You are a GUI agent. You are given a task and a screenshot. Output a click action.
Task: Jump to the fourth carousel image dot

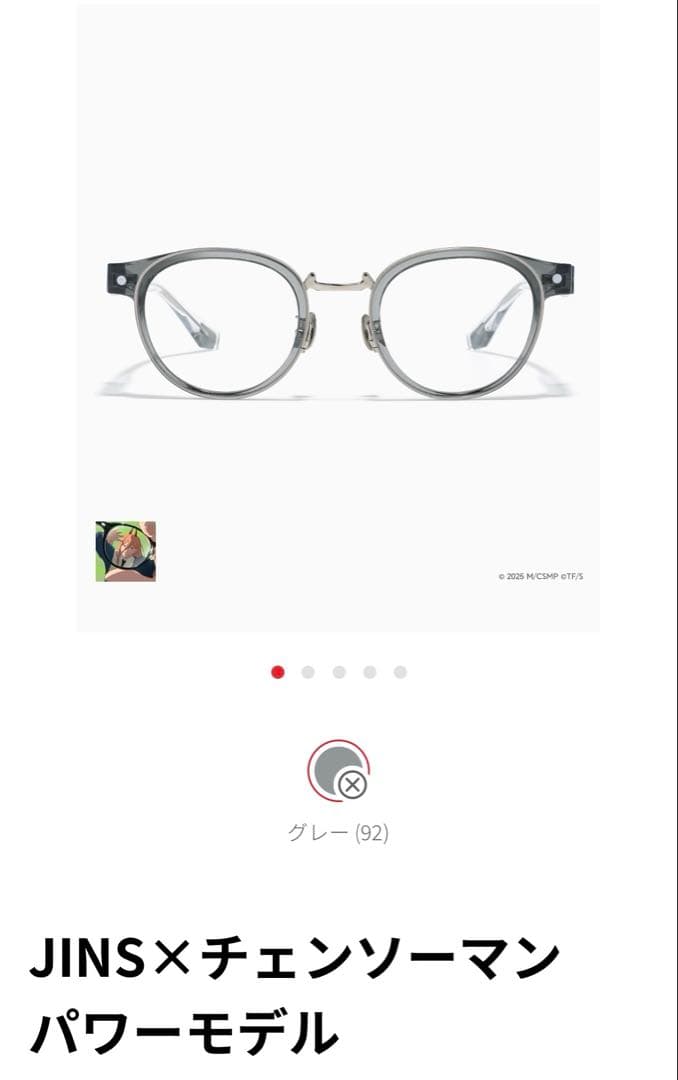coord(370,672)
